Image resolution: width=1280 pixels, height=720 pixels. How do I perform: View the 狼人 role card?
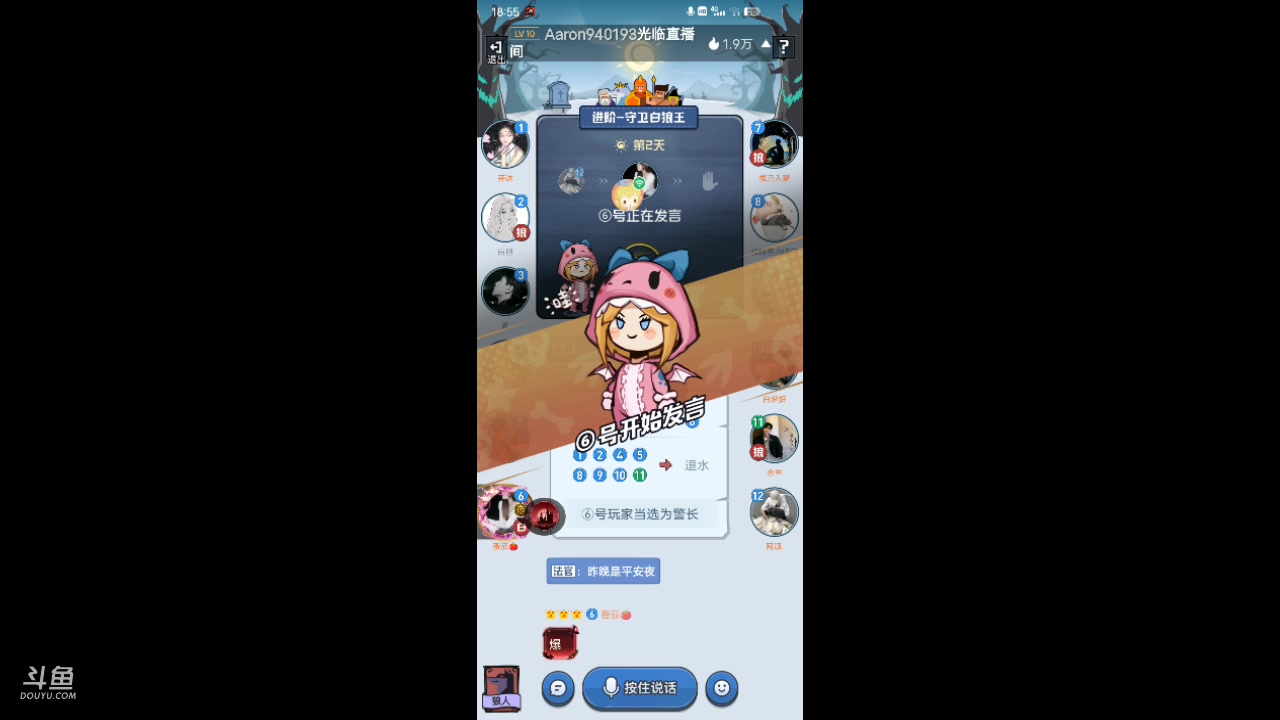(x=501, y=688)
